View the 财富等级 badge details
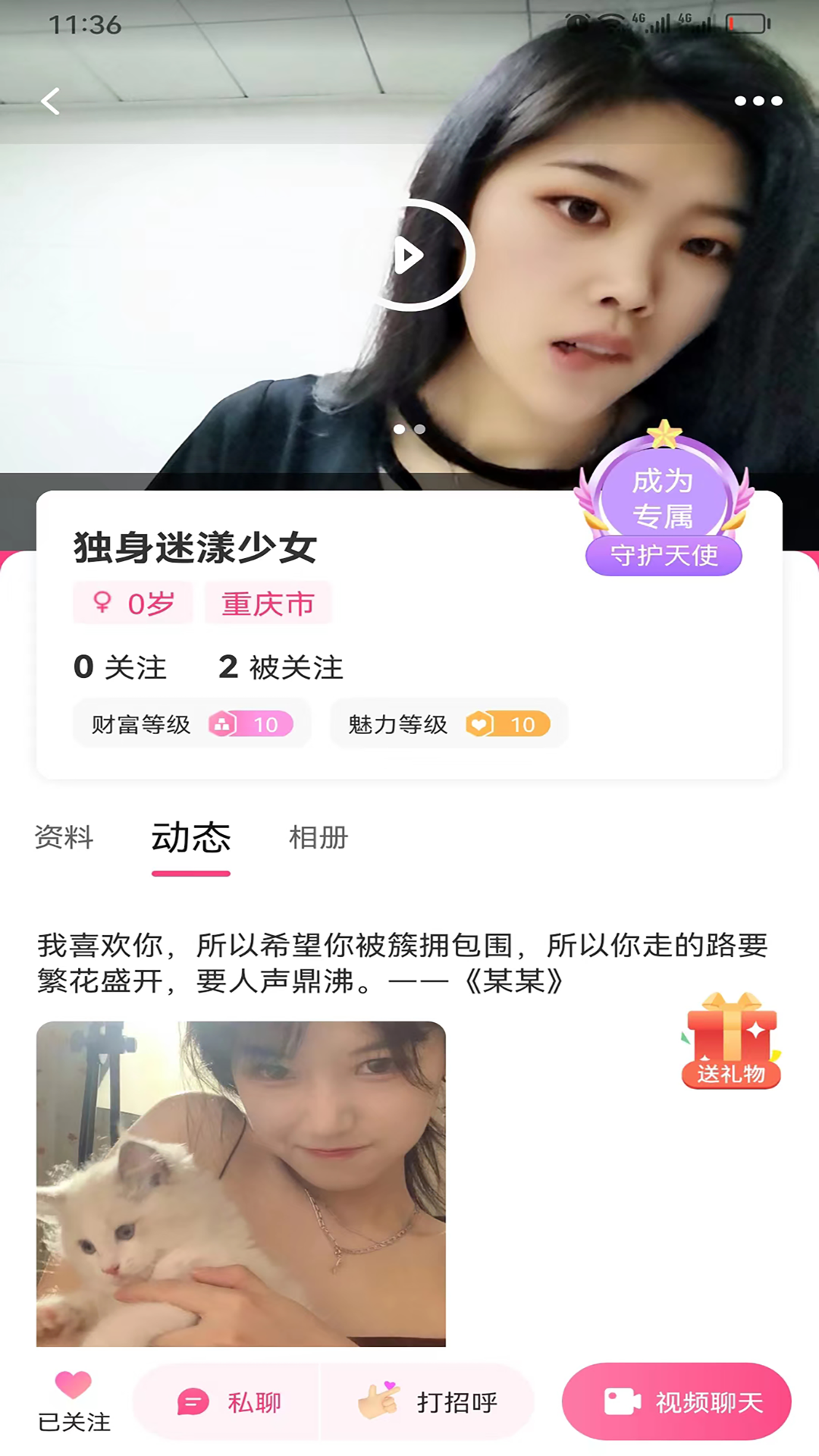819x1456 pixels. point(192,724)
